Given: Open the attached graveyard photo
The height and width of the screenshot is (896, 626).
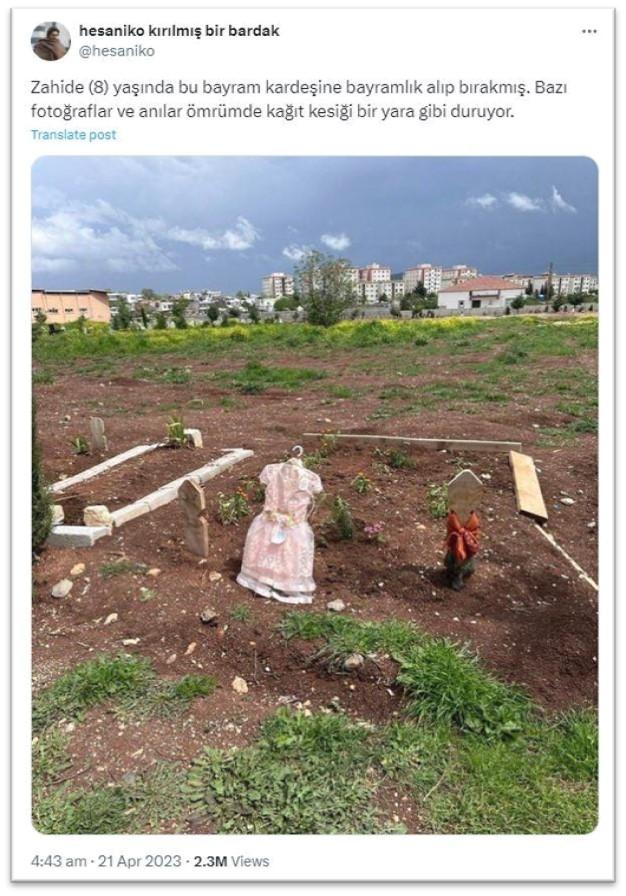Looking at the screenshot, I should (x=314, y=494).
